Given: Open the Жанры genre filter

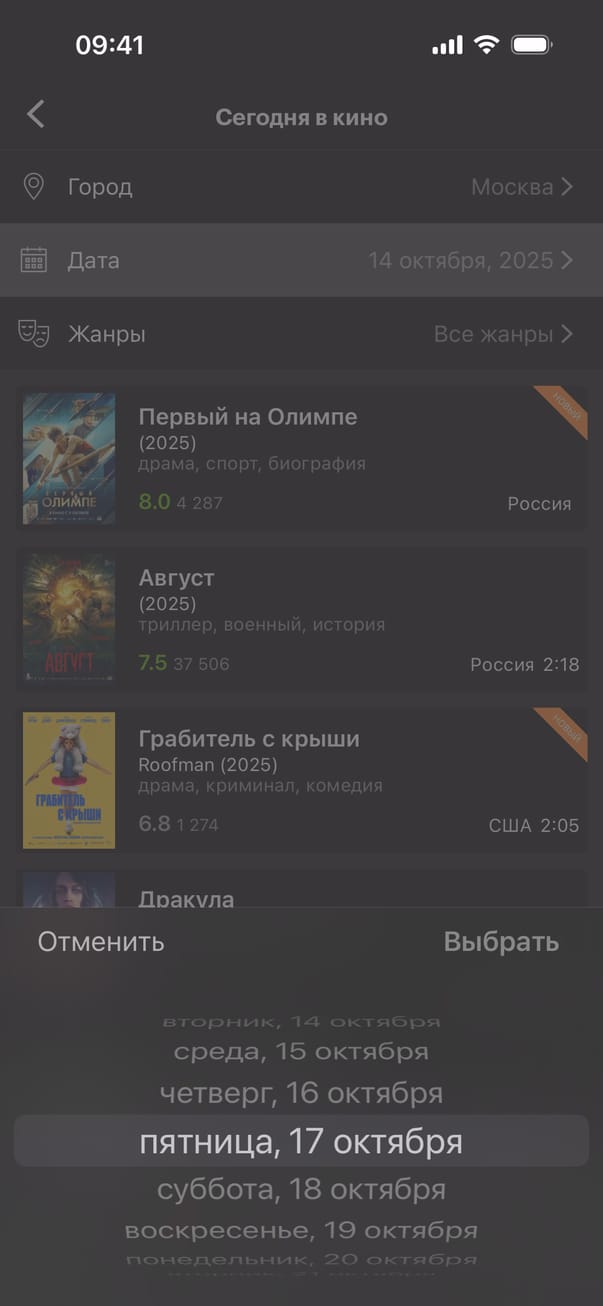Looking at the screenshot, I should (x=300, y=334).
